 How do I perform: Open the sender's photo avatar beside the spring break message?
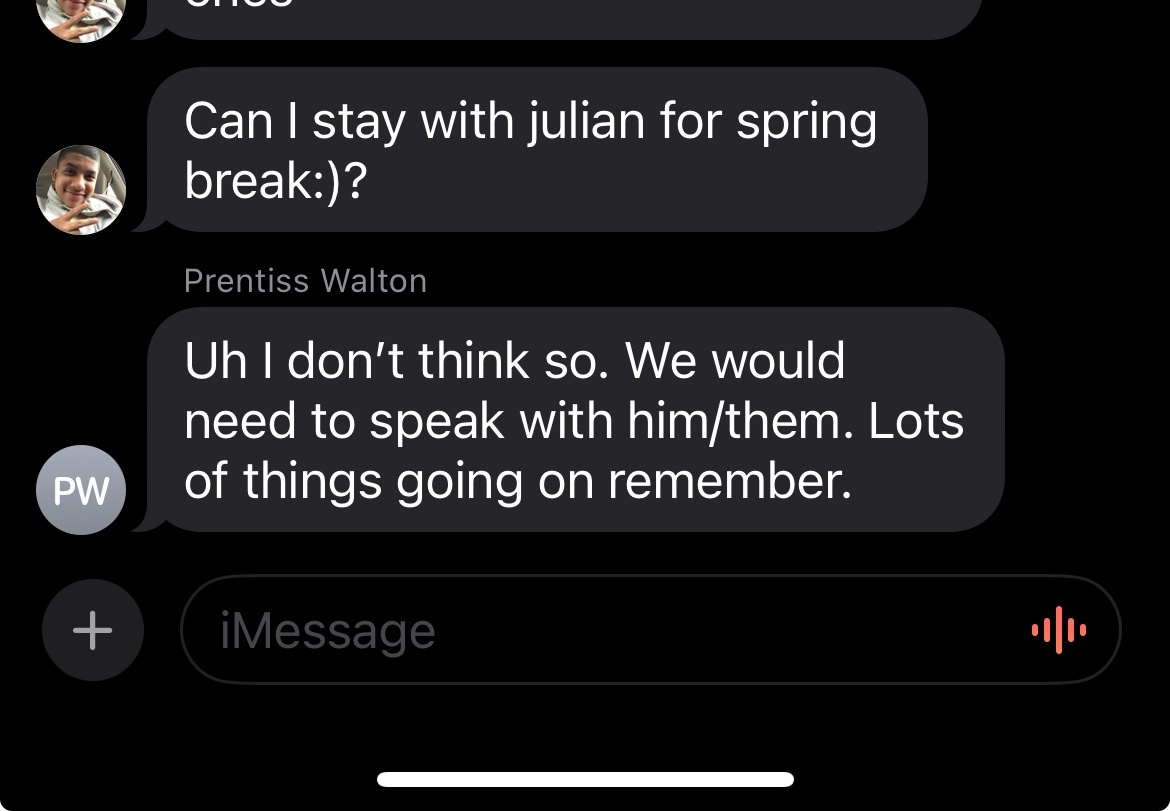(x=81, y=190)
